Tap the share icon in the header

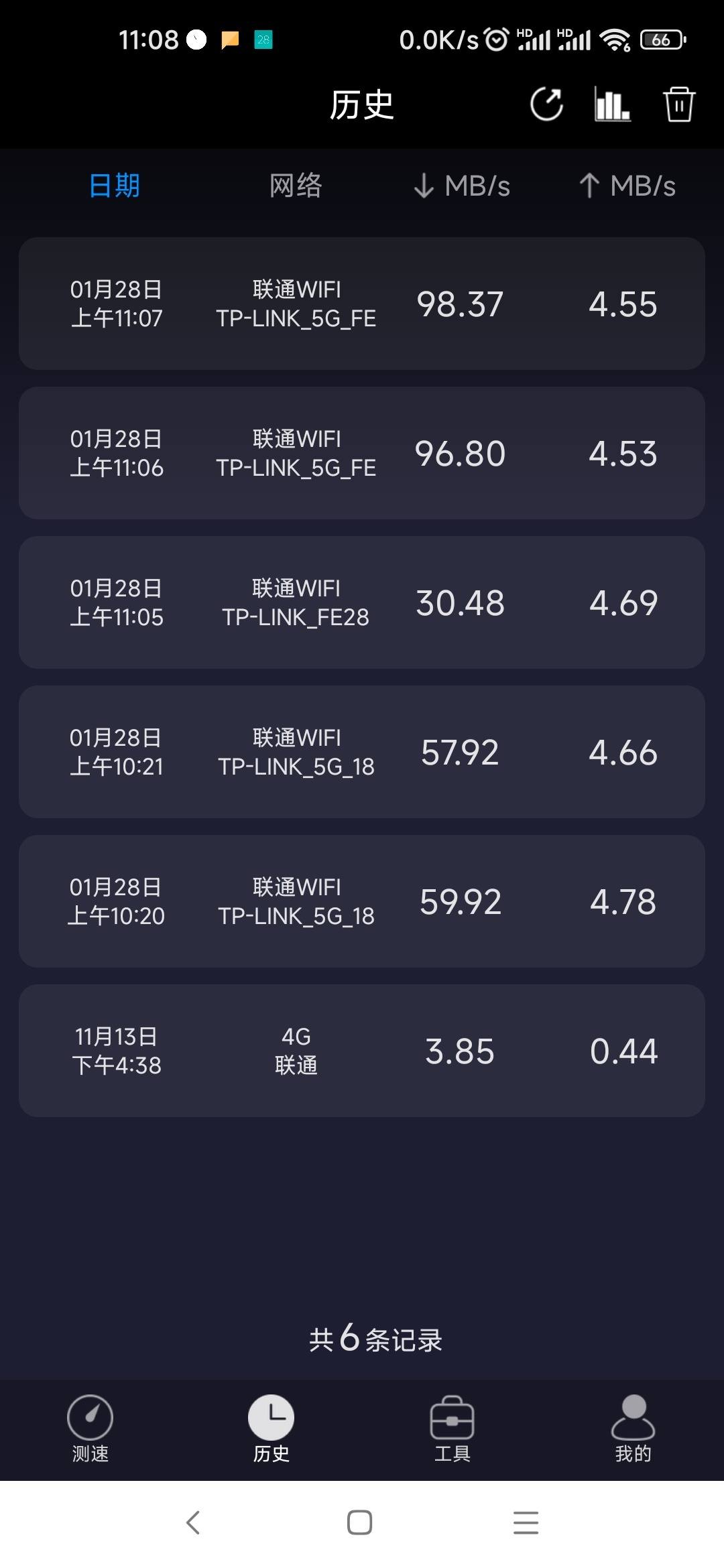(546, 104)
